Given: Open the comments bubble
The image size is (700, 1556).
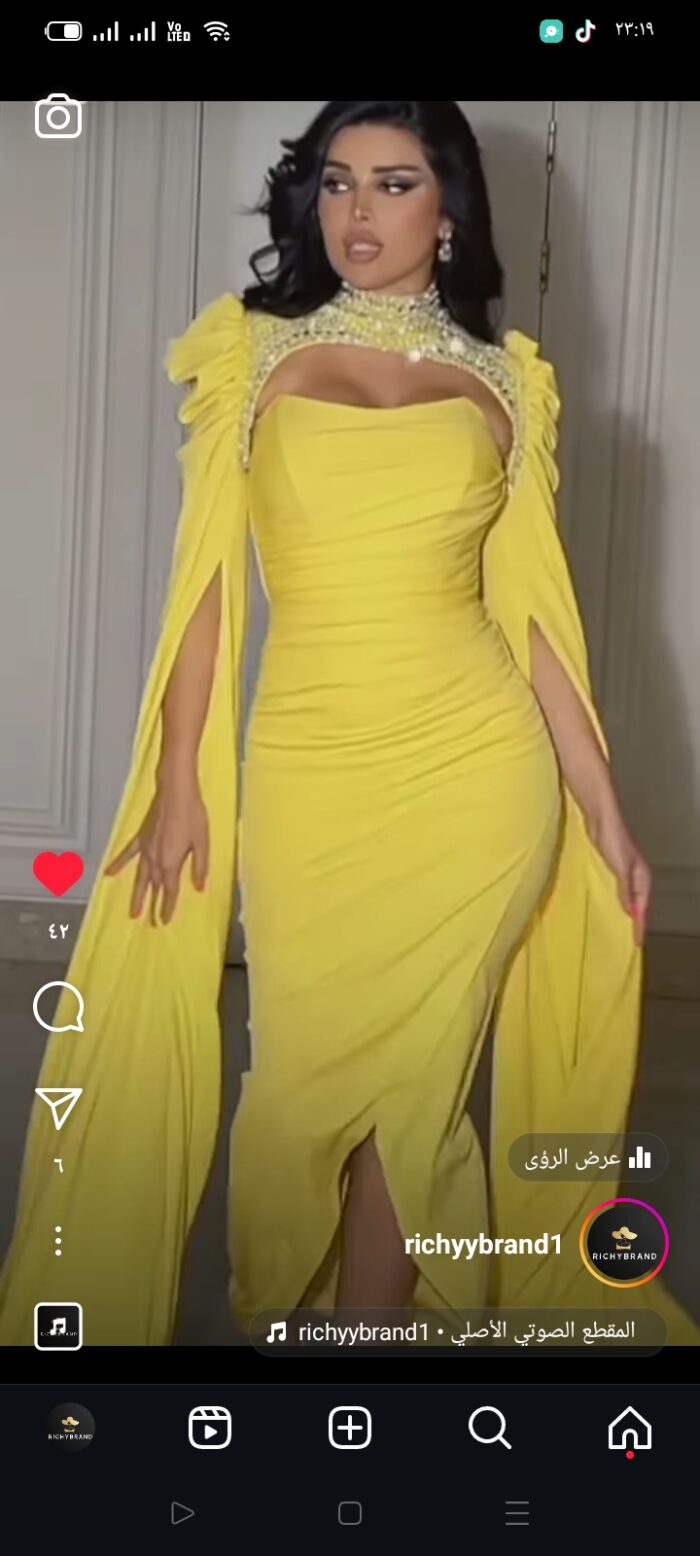Looking at the screenshot, I should tap(58, 1007).
